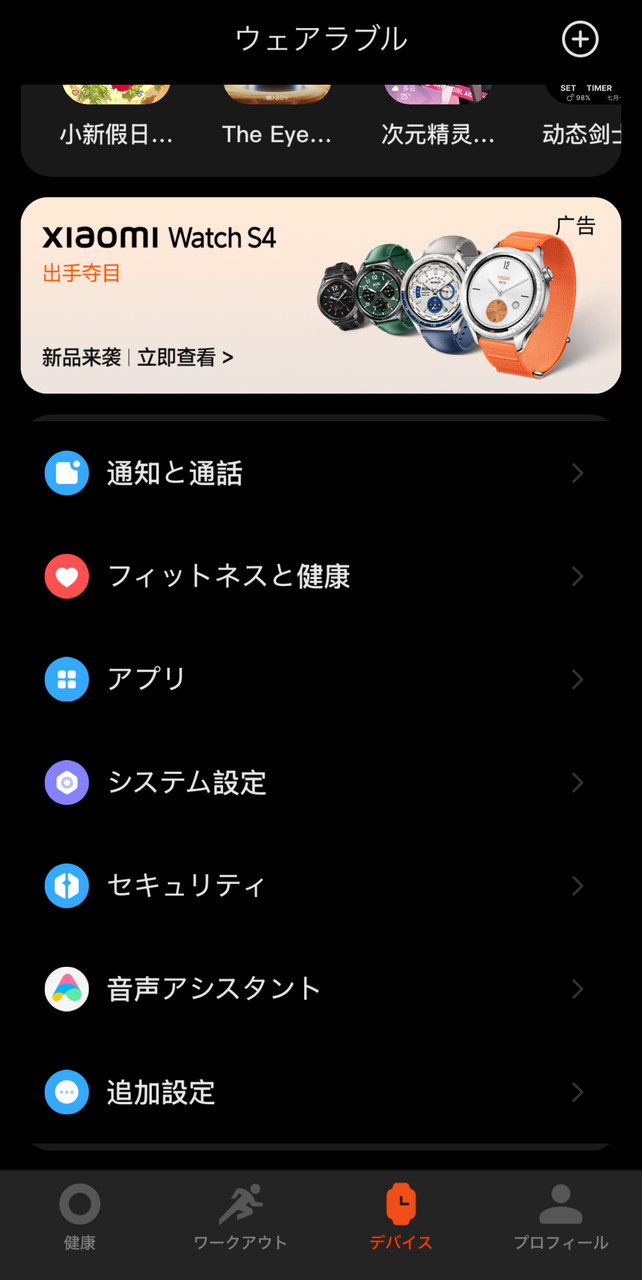Open 追加設定

coord(320,1091)
